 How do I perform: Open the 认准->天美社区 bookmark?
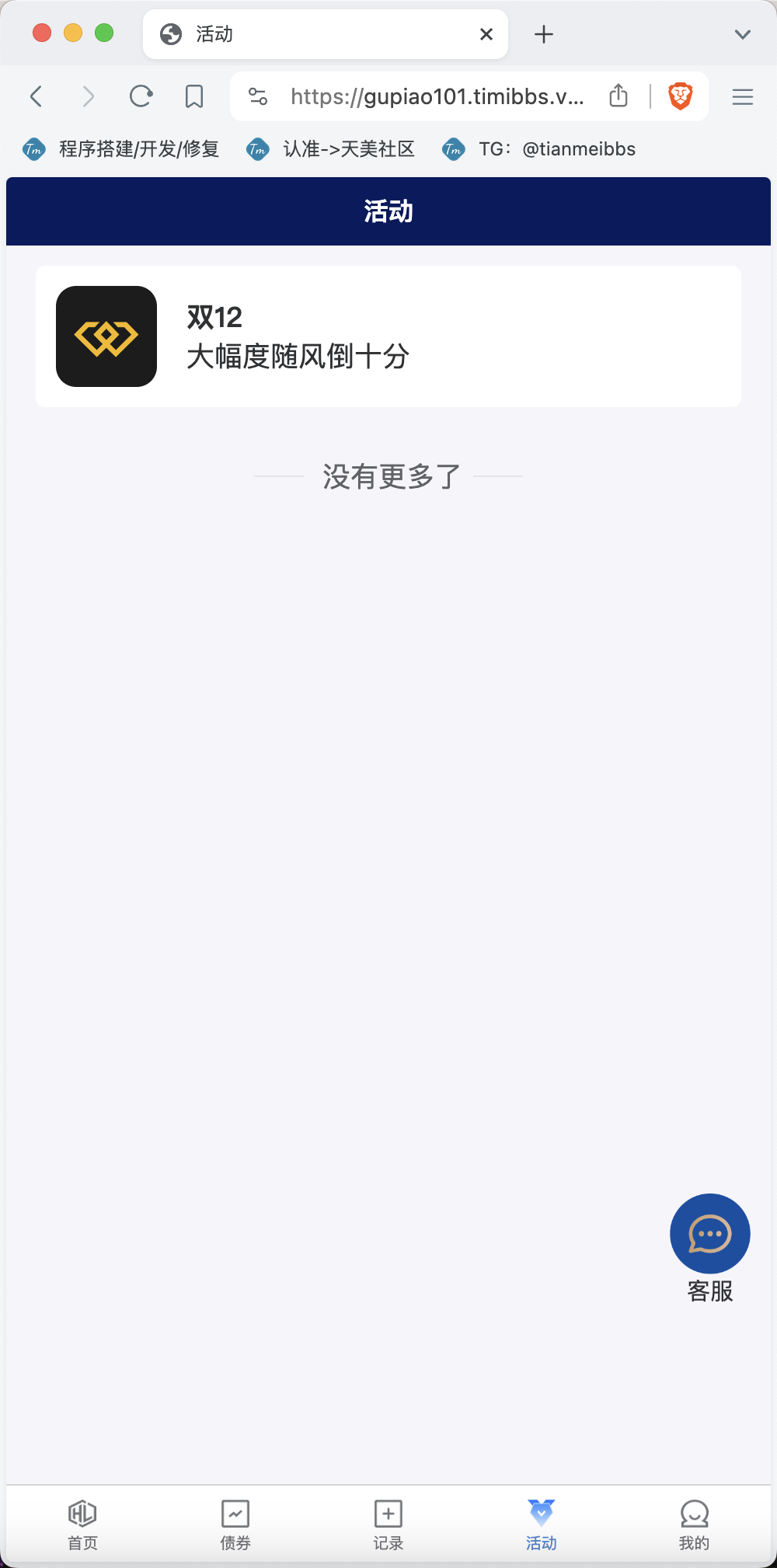(330, 149)
